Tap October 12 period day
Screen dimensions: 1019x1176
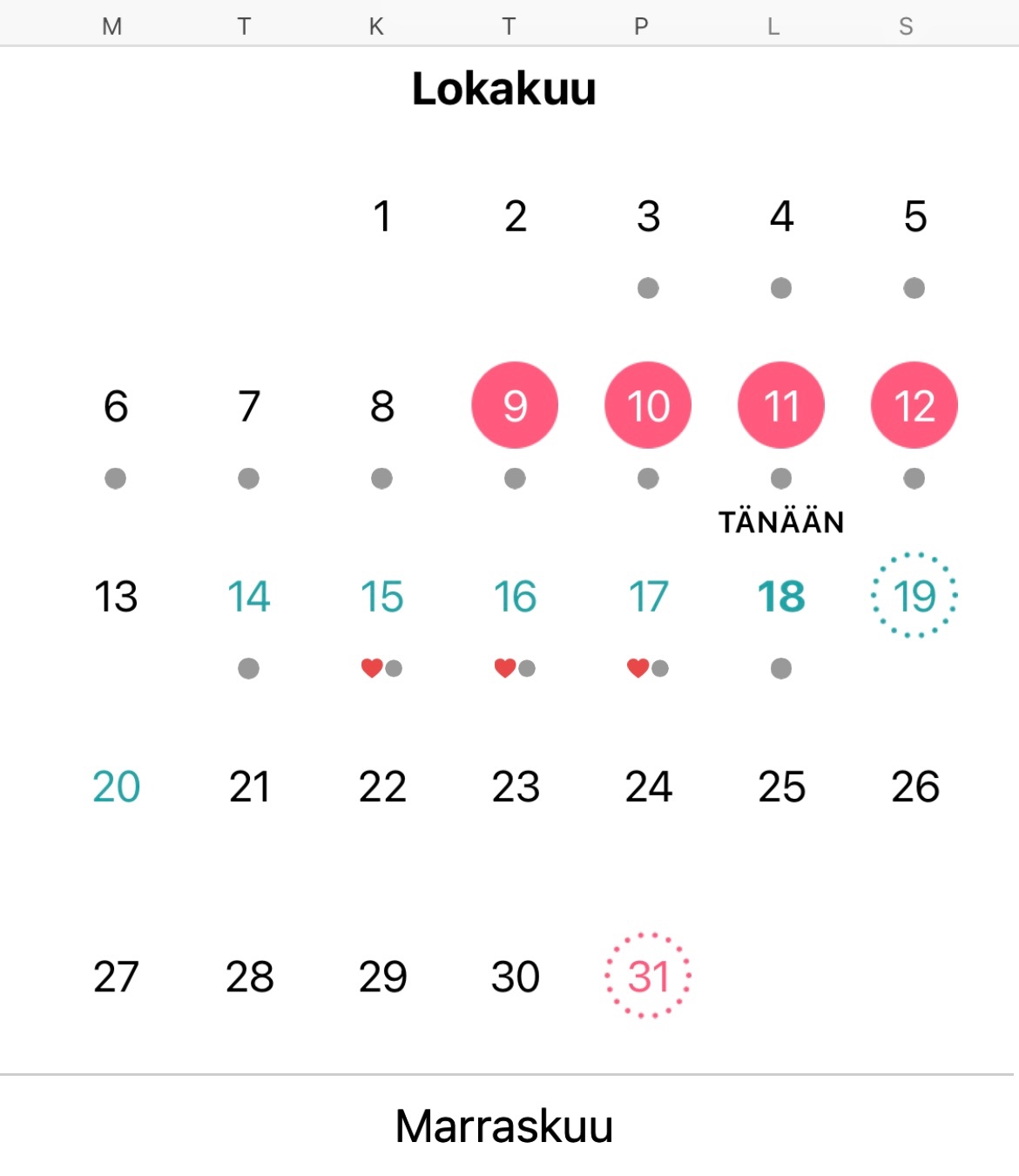click(x=914, y=406)
